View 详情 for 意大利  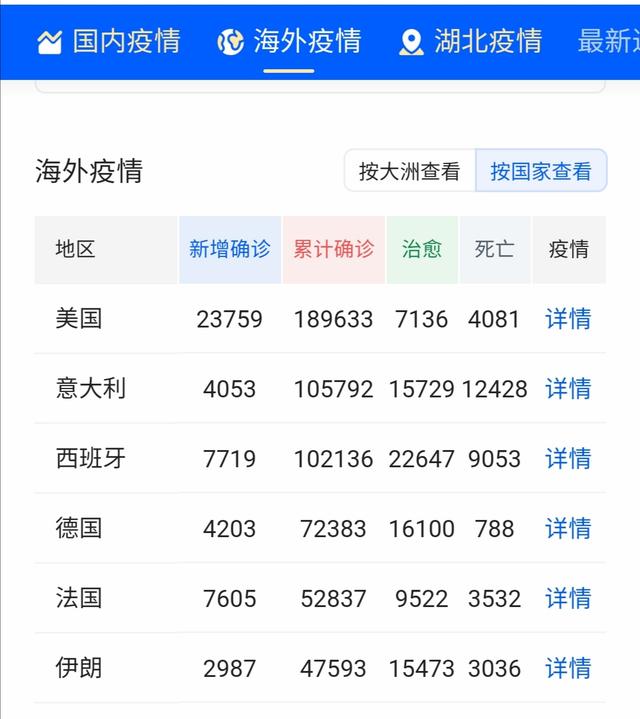coord(568,388)
